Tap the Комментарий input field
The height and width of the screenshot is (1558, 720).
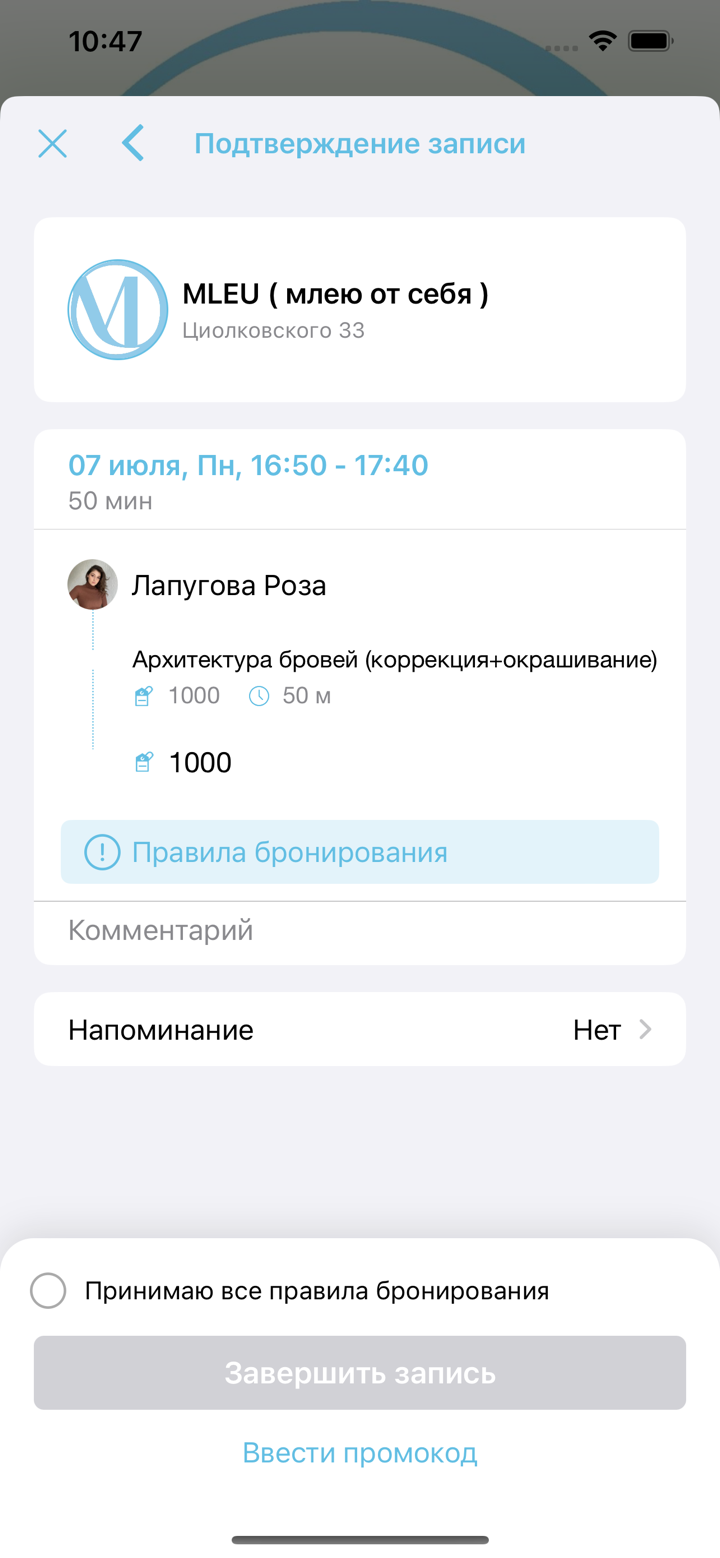click(x=360, y=930)
